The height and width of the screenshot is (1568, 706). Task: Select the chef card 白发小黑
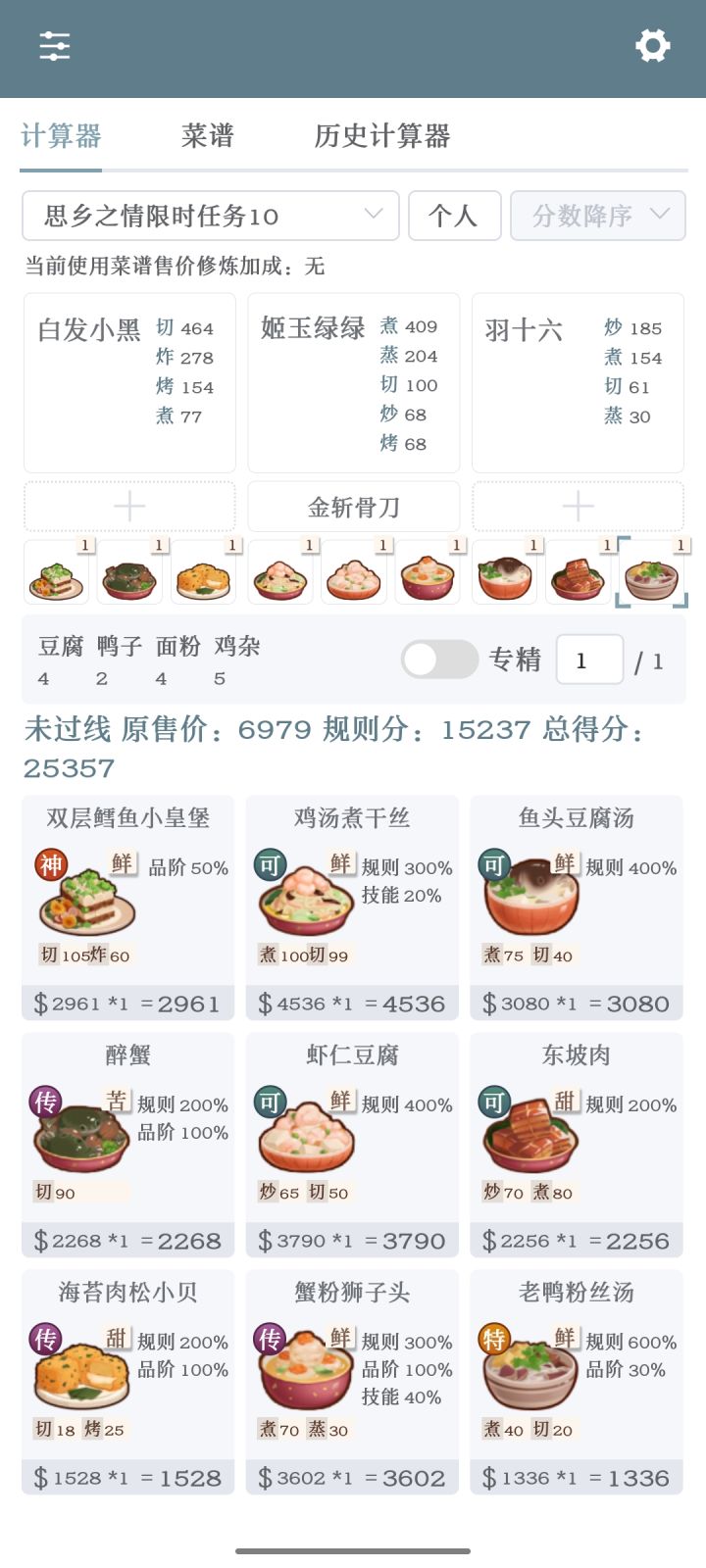(129, 383)
